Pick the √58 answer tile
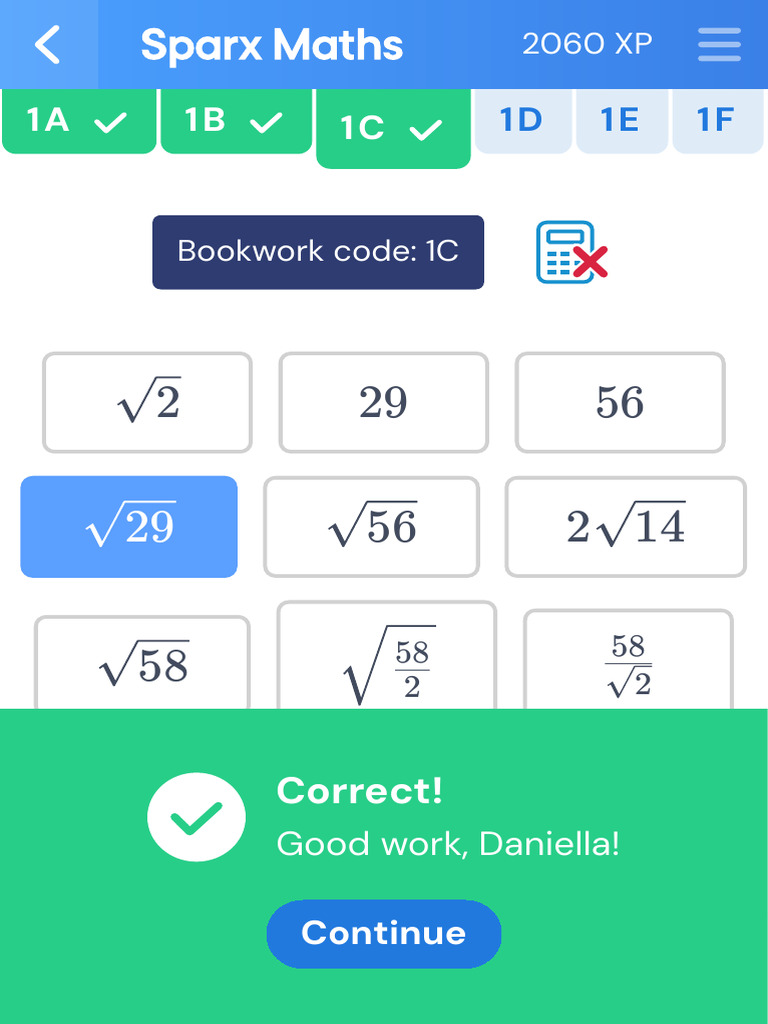This screenshot has width=768, height=1024. [142, 662]
